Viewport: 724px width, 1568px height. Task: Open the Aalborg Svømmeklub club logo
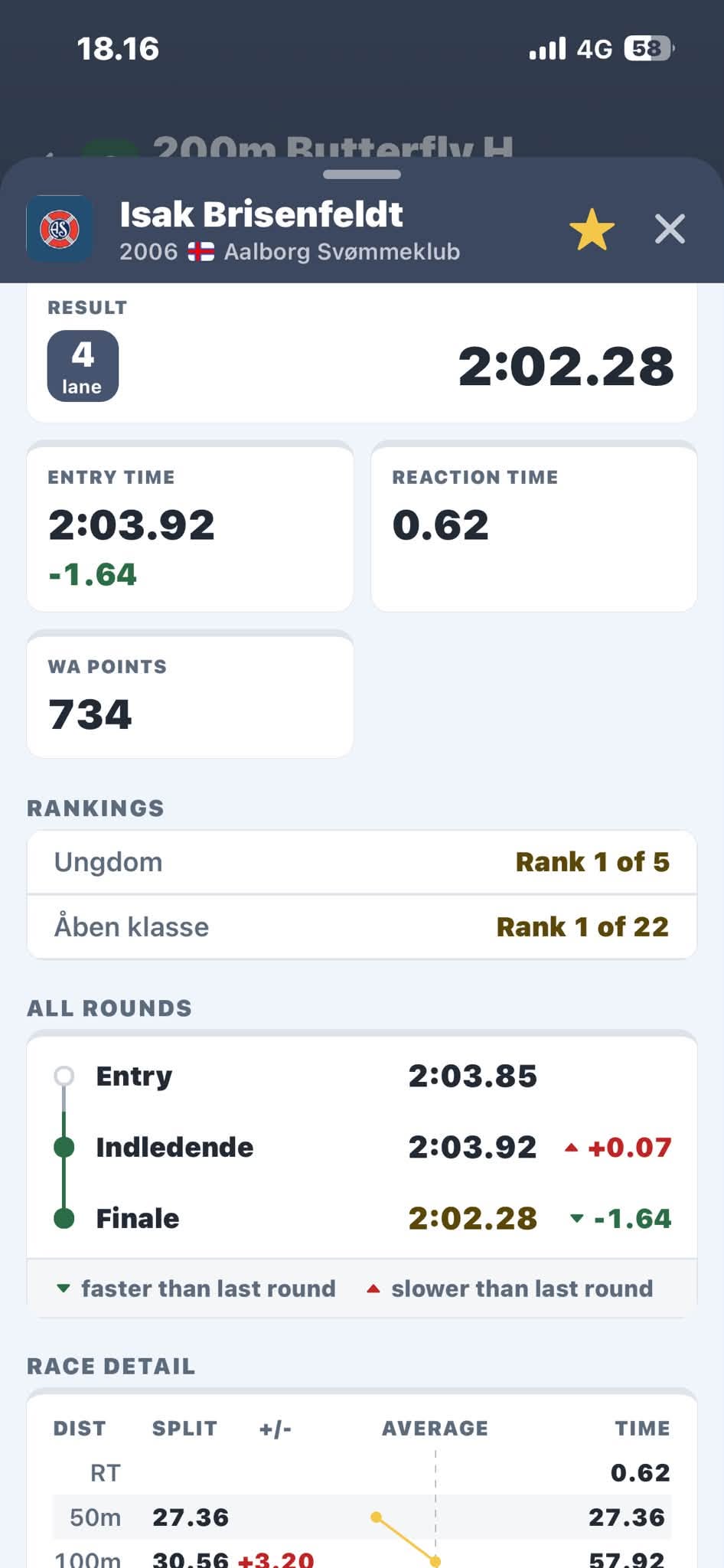coord(60,229)
